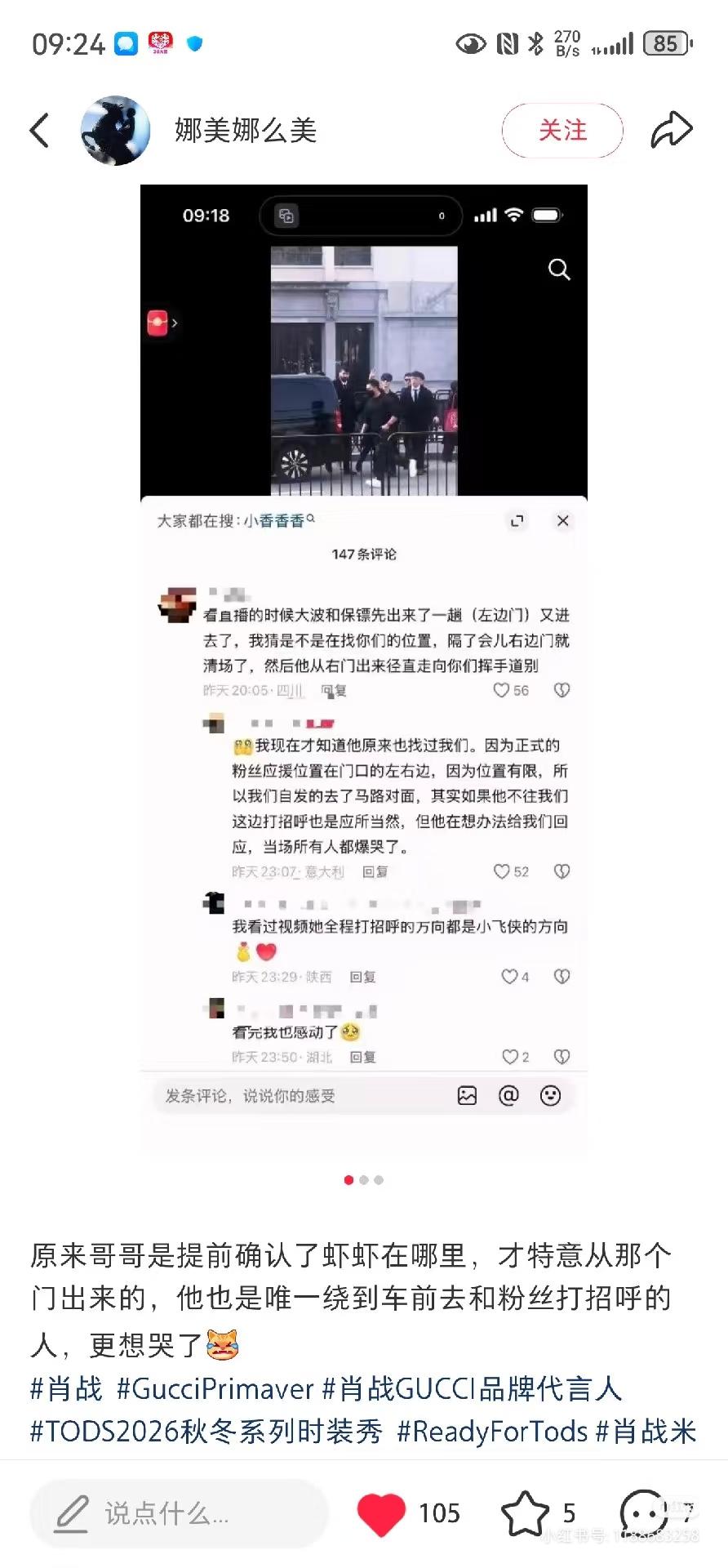Like the comment showing 56 likes
This screenshot has height=1568, width=728.
point(503,689)
